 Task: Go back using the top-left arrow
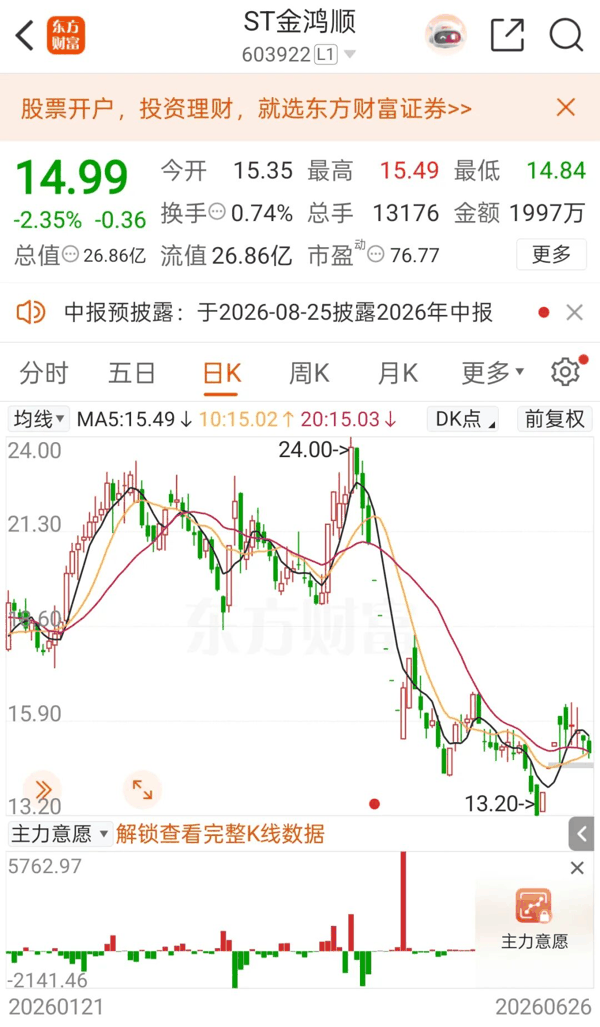25,35
